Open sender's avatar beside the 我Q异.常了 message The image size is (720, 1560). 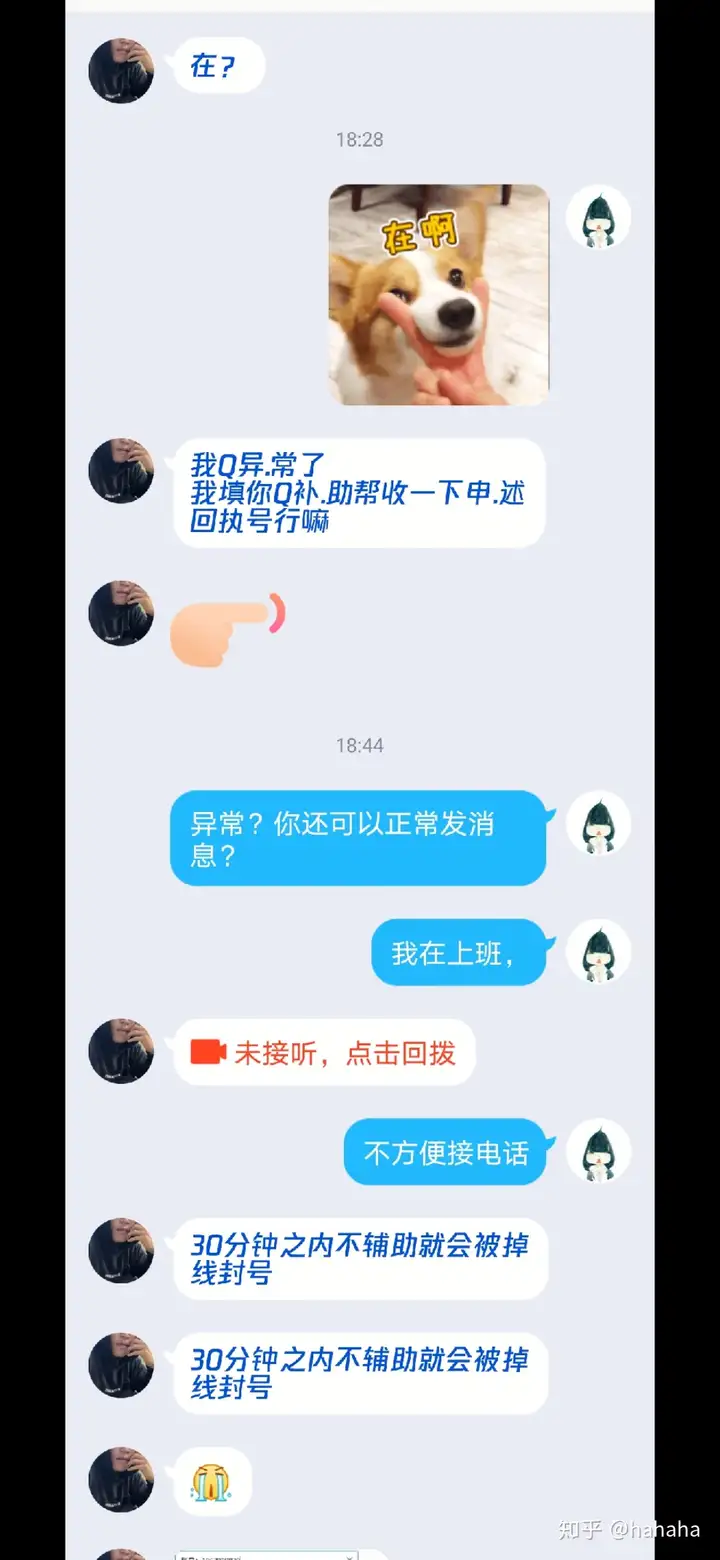(x=121, y=470)
